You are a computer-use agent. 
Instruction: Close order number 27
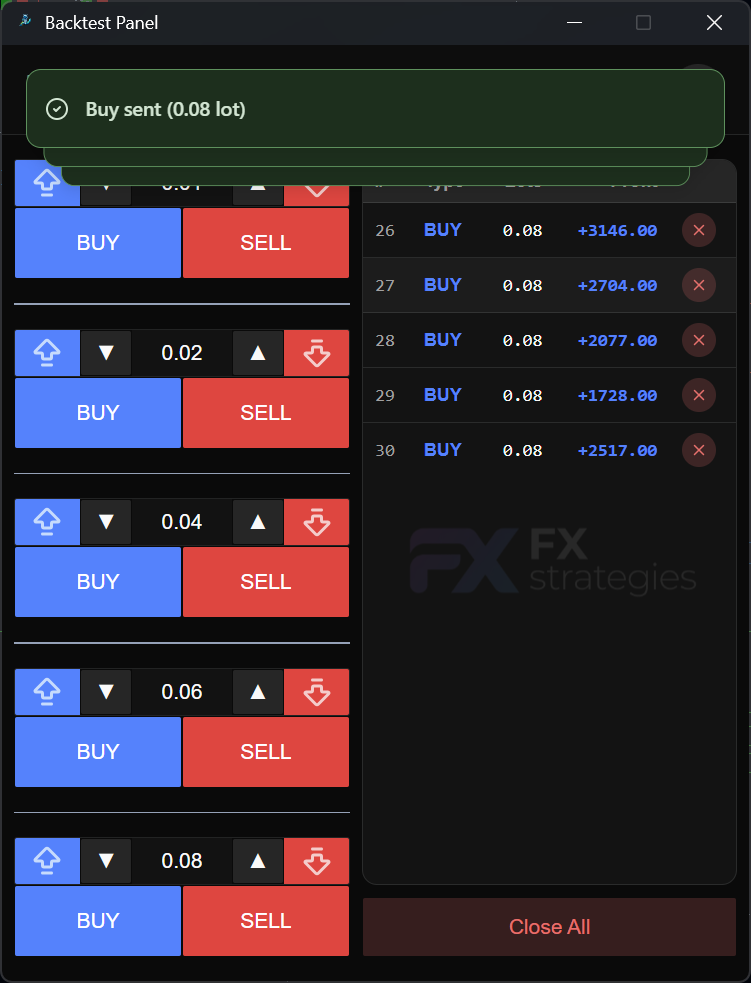pos(699,286)
